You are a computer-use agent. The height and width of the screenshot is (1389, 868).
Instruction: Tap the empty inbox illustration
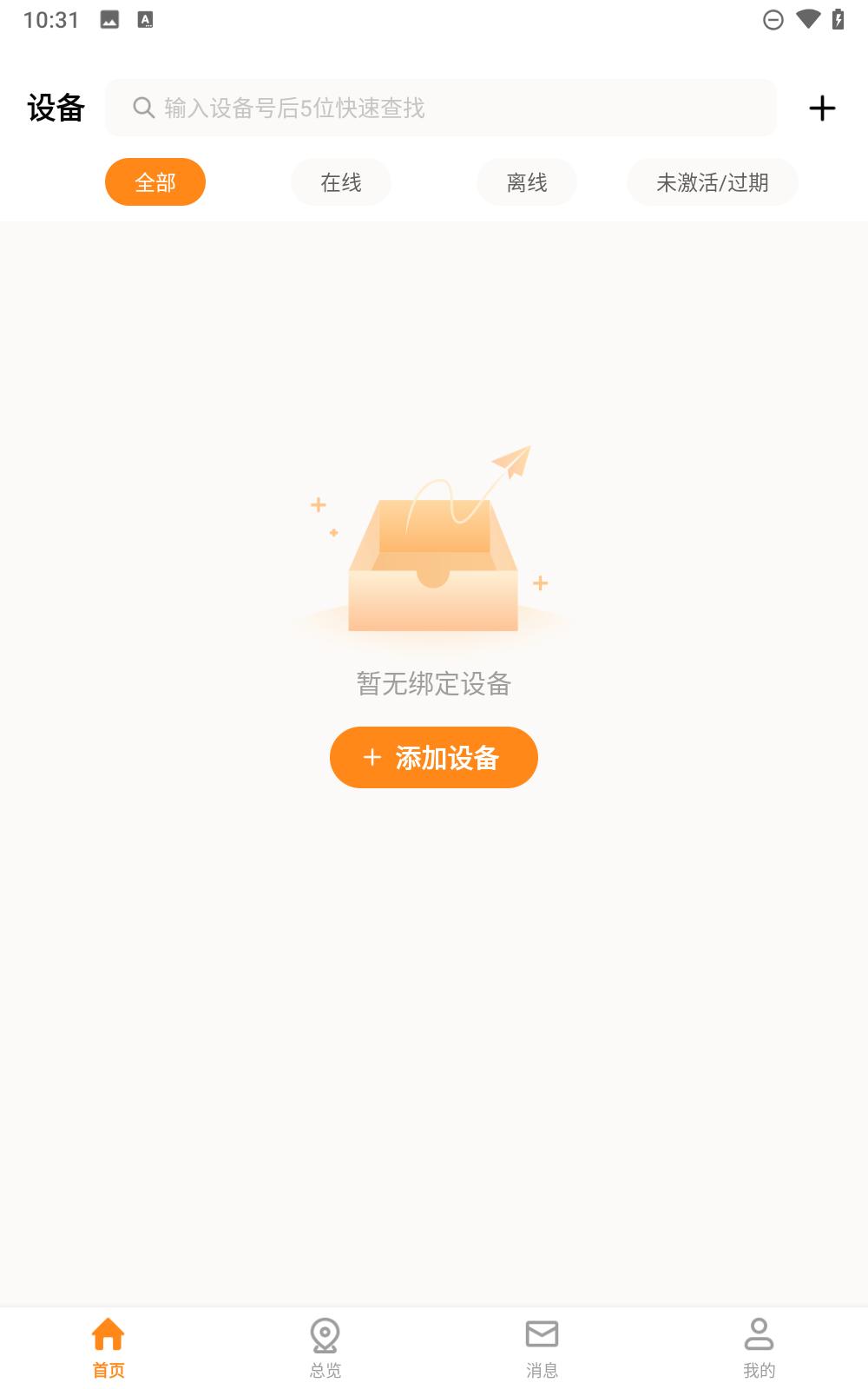pyautogui.click(x=434, y=556)
